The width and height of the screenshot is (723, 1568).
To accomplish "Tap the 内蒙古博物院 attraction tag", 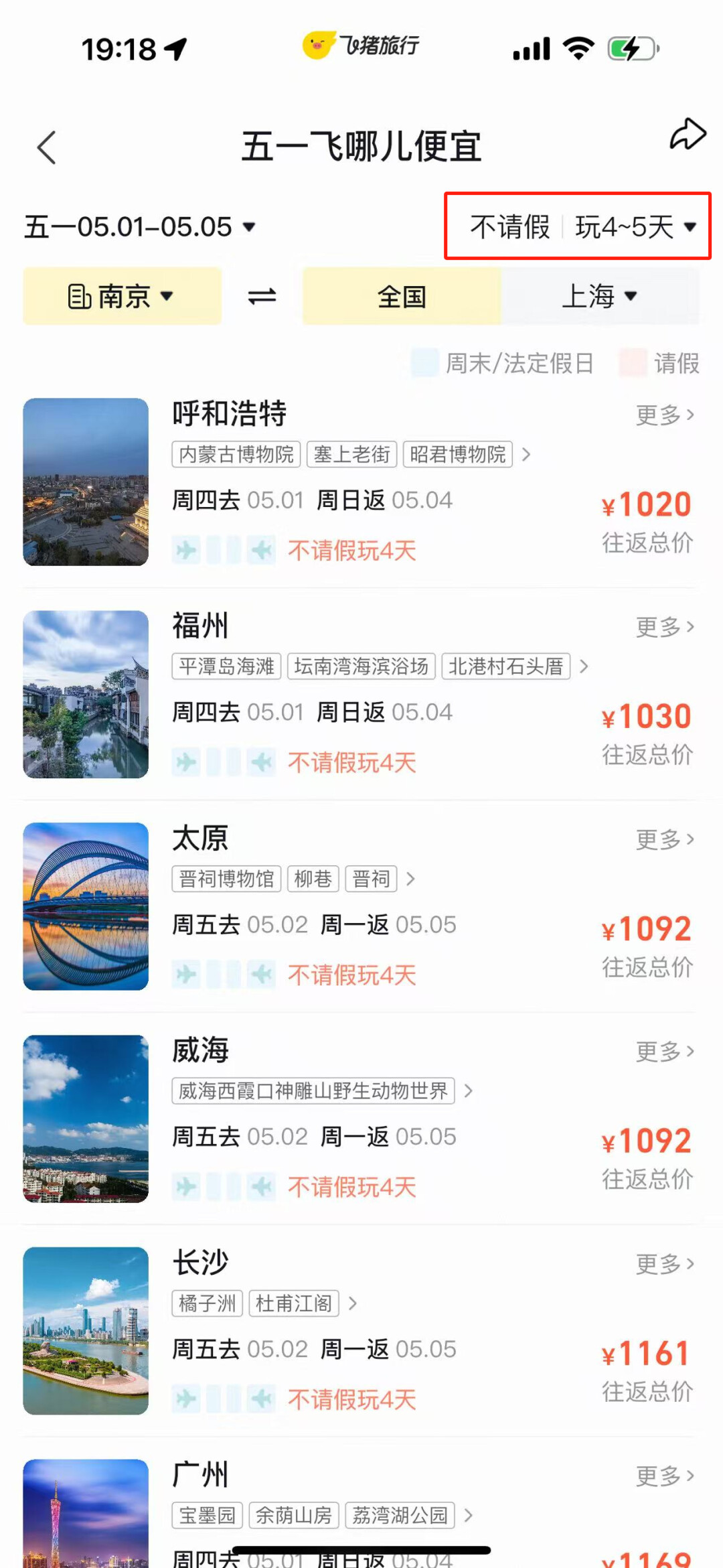I will pyautogui.click(x=236, y=454).
